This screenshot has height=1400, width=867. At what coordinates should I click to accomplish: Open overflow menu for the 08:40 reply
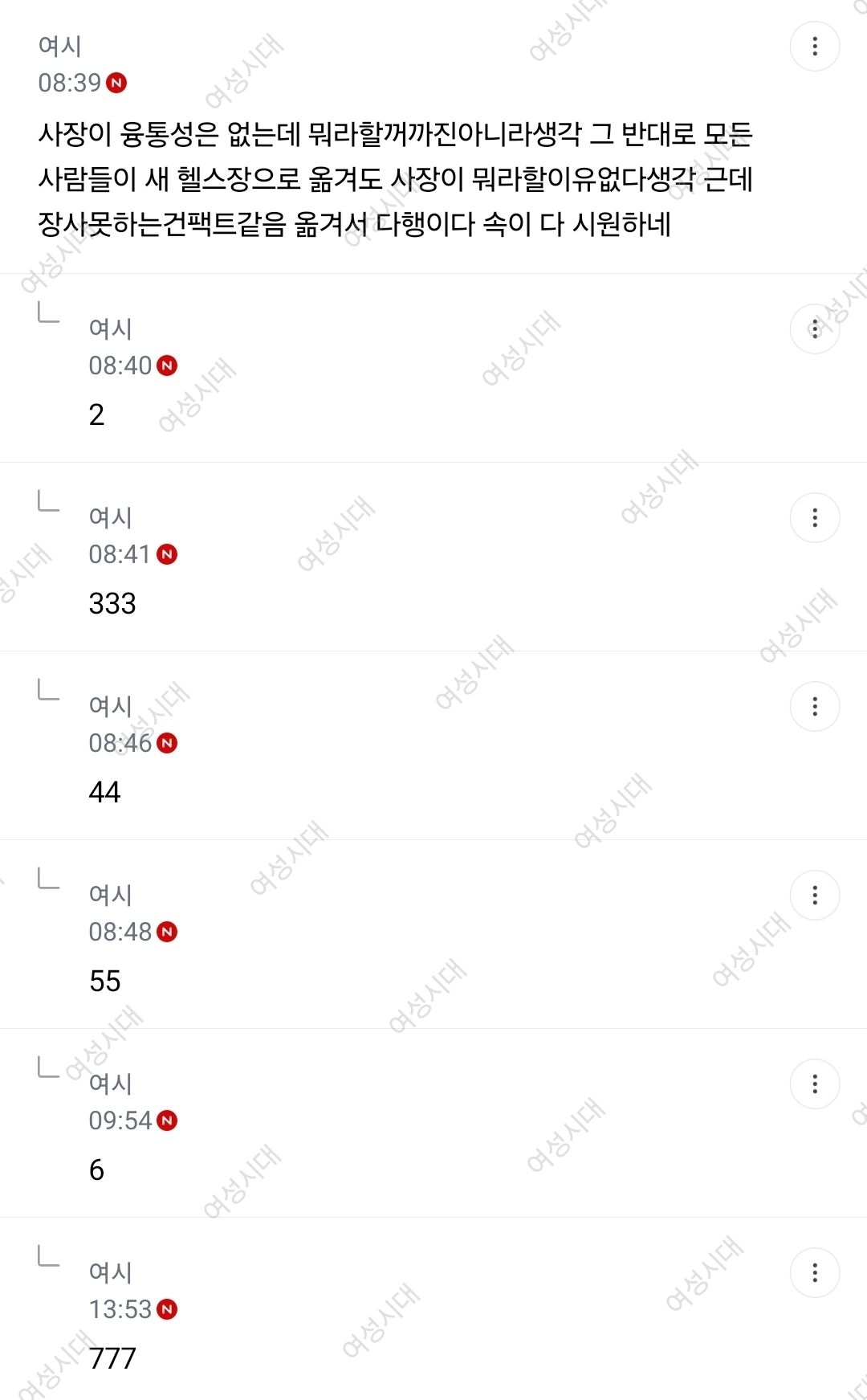815,329
